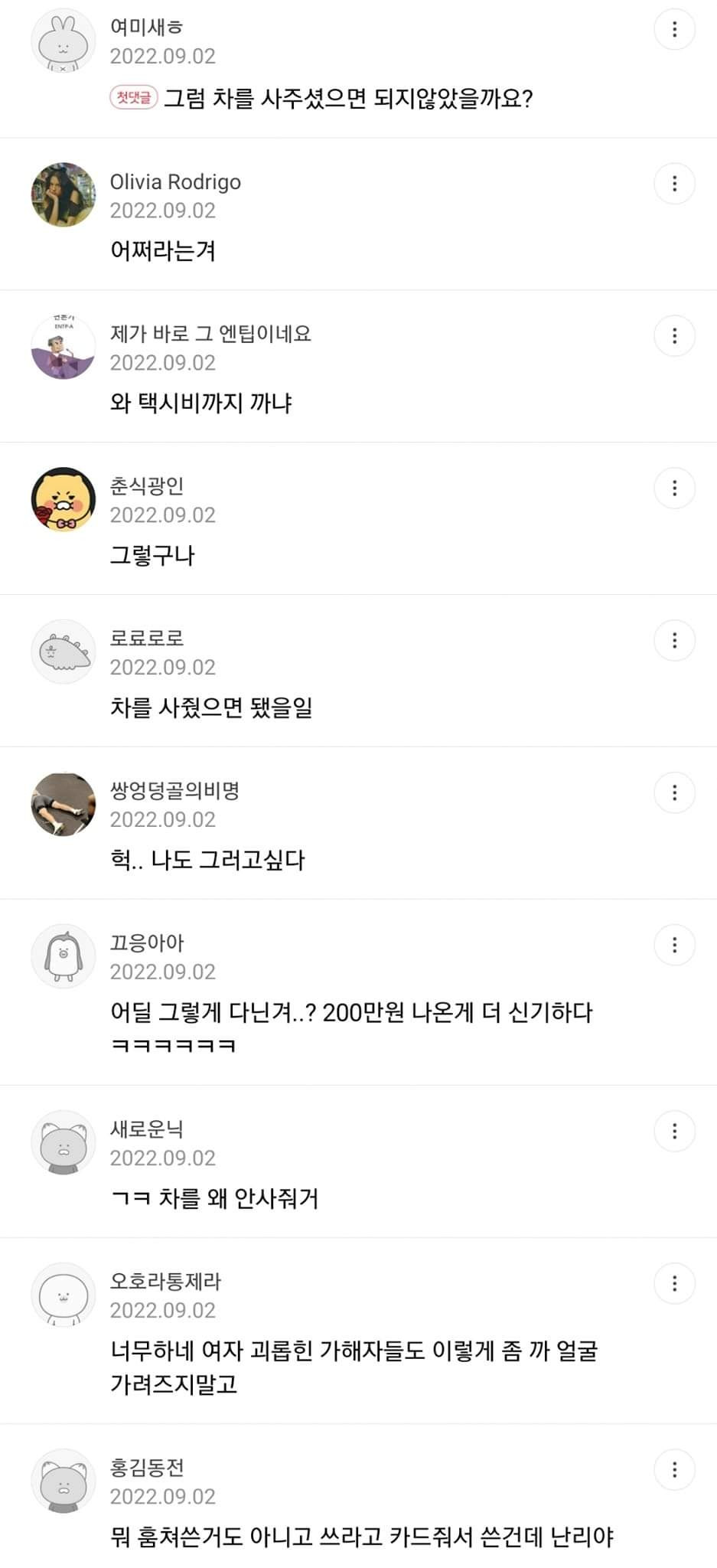Open the three-dot menu on 홍김동전's comment

pyautogui.click(x=674, y=1470)
